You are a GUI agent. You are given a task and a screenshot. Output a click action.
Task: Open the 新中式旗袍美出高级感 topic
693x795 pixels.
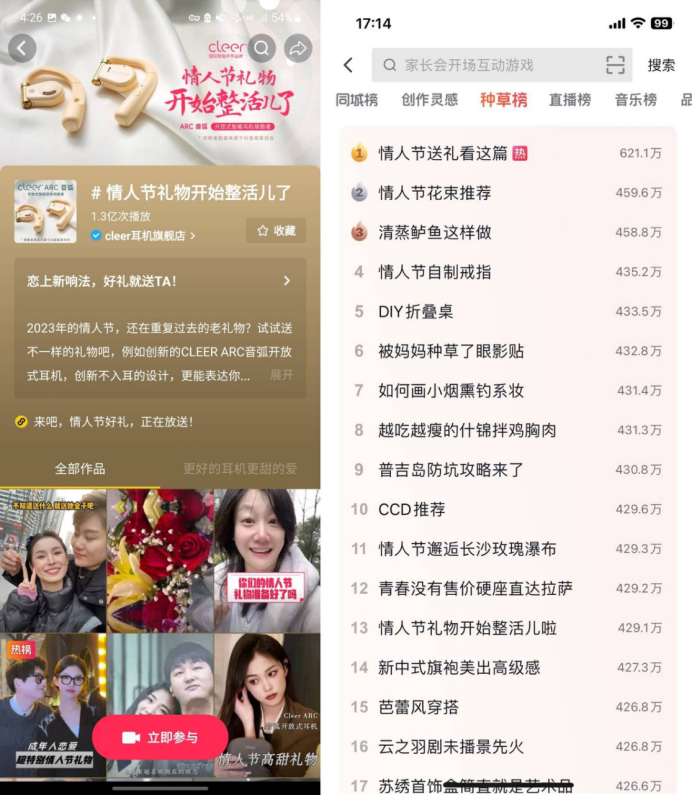click(458, 668)
